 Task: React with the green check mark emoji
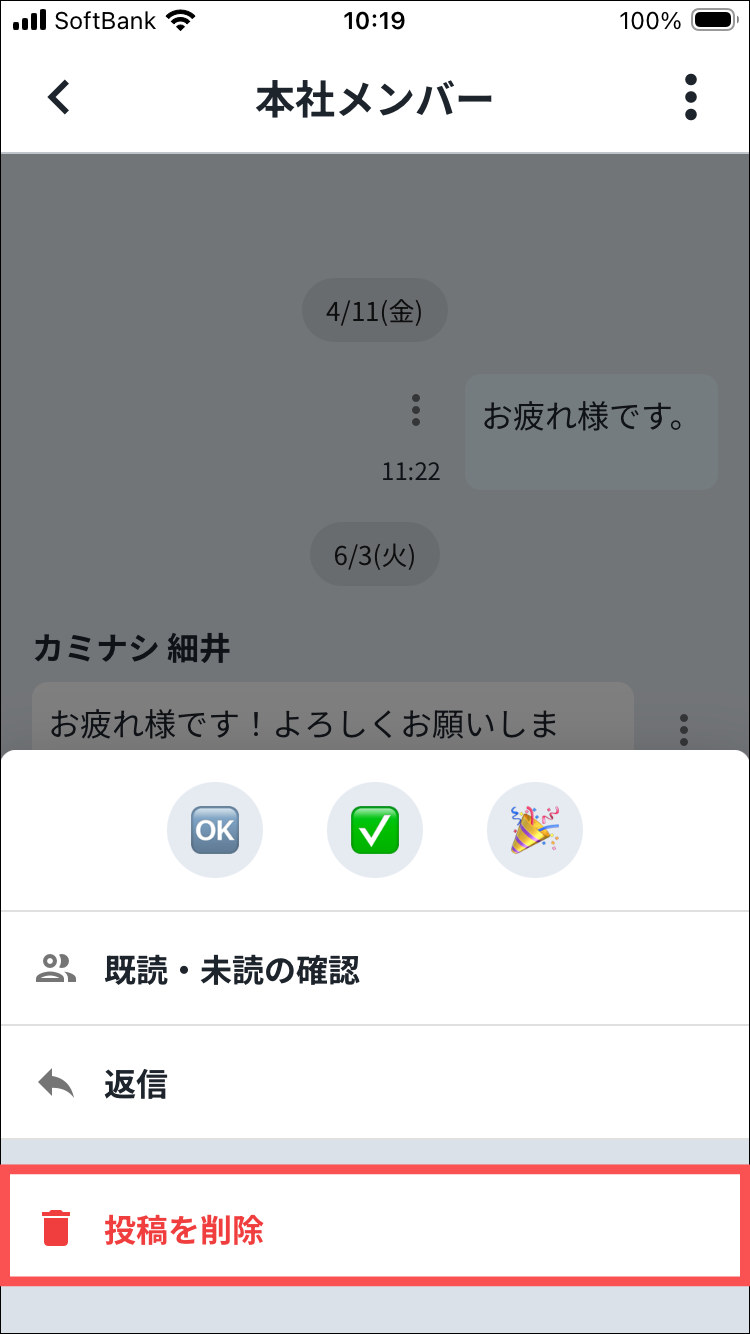coord(375,830)
